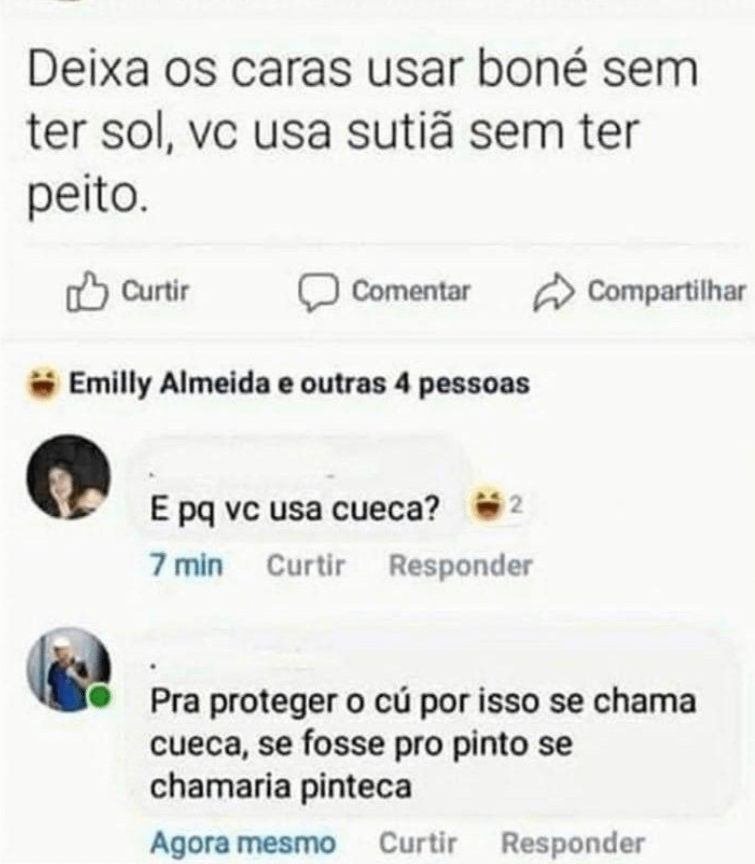This screenshot has width=755, height=864.
Task: Share the post via Compartilhar
Action: [x=641, y=291]
